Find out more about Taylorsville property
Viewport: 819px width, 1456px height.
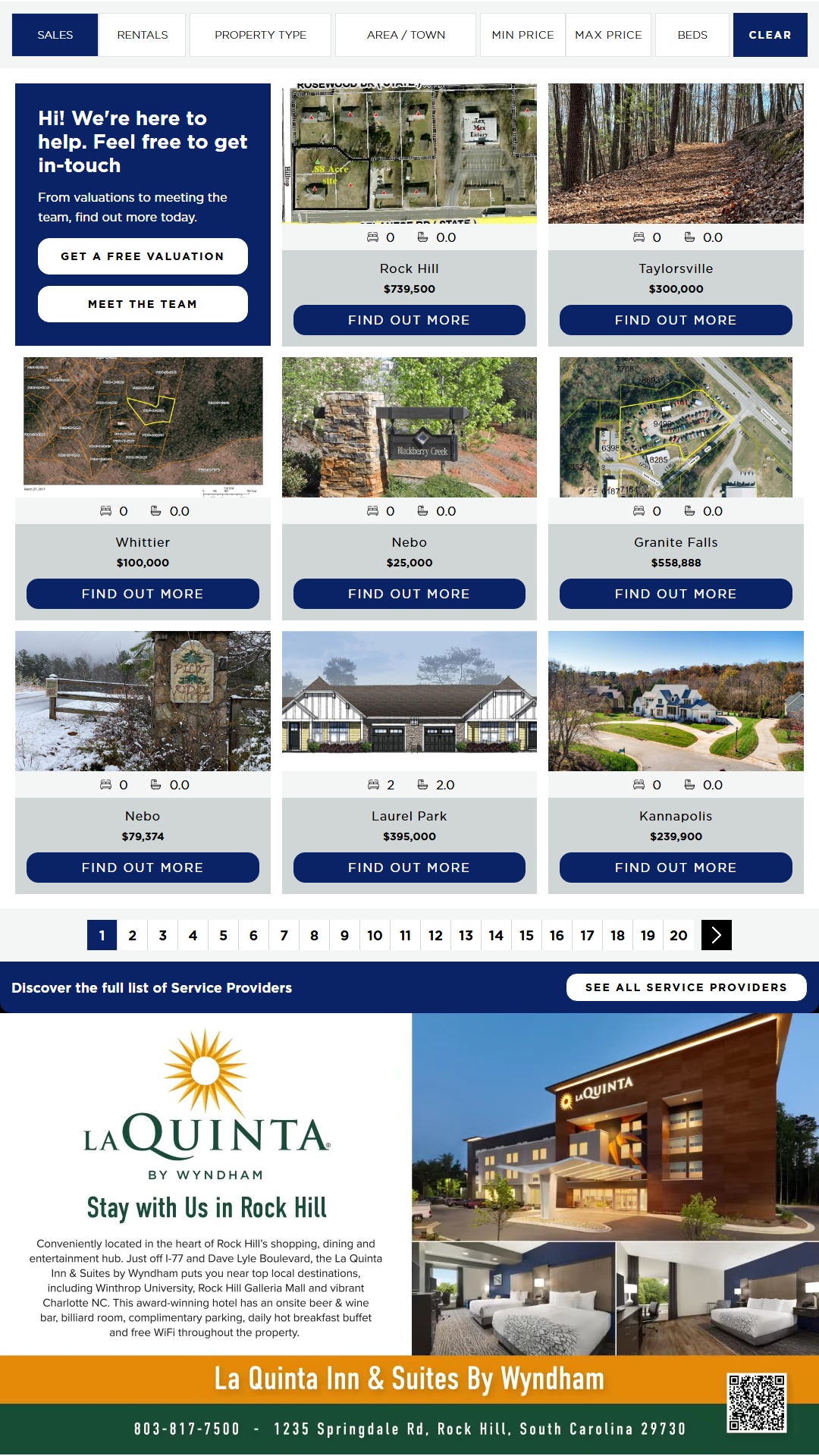pos(676,320)
